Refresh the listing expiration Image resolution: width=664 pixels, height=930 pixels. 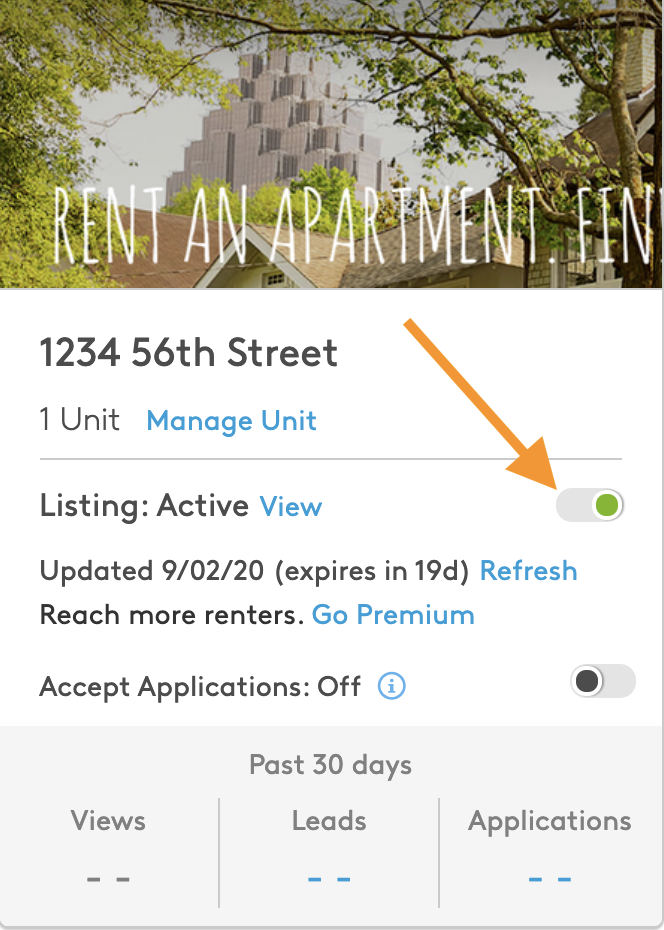(x=528, y=571)
